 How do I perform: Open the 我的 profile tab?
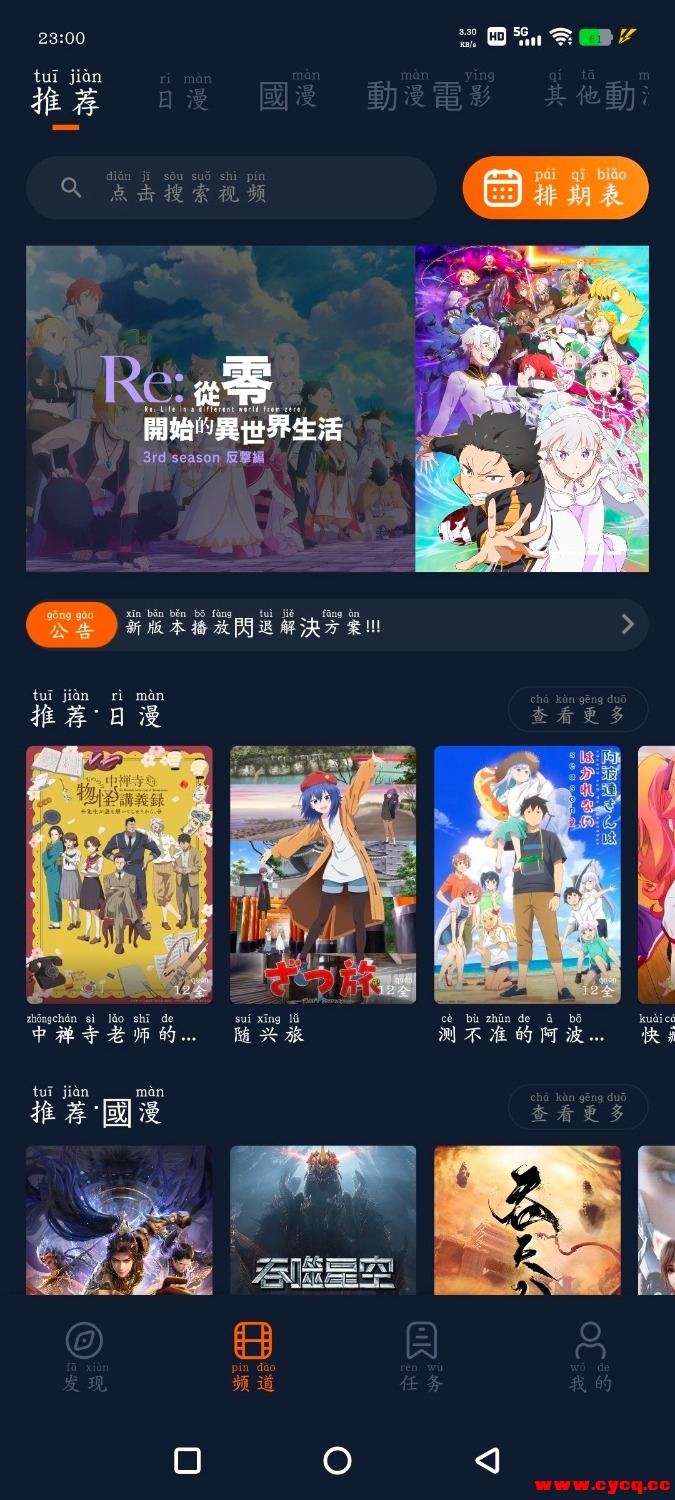coord(590,1356)
